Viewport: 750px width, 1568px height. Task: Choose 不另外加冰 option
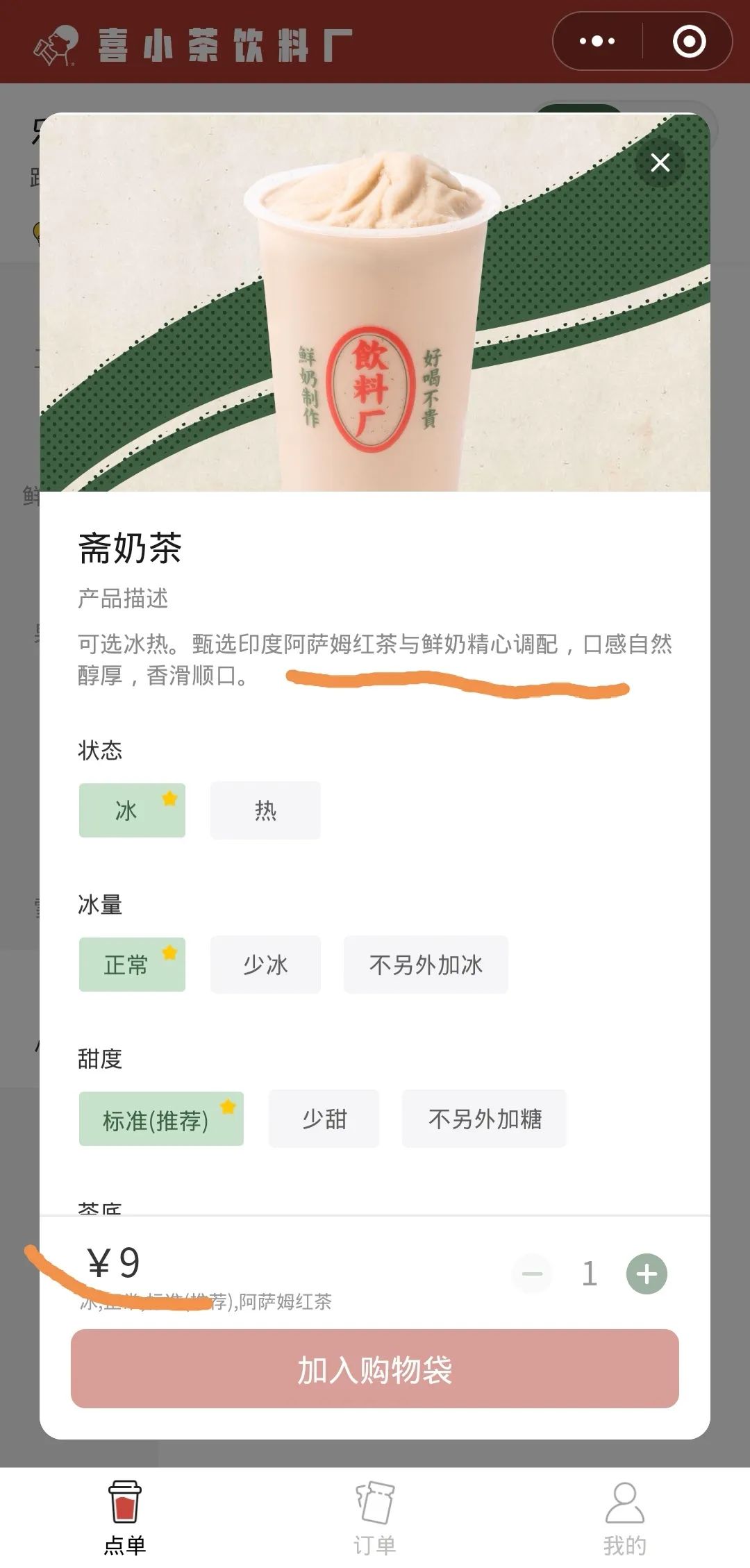coord(426,965)
